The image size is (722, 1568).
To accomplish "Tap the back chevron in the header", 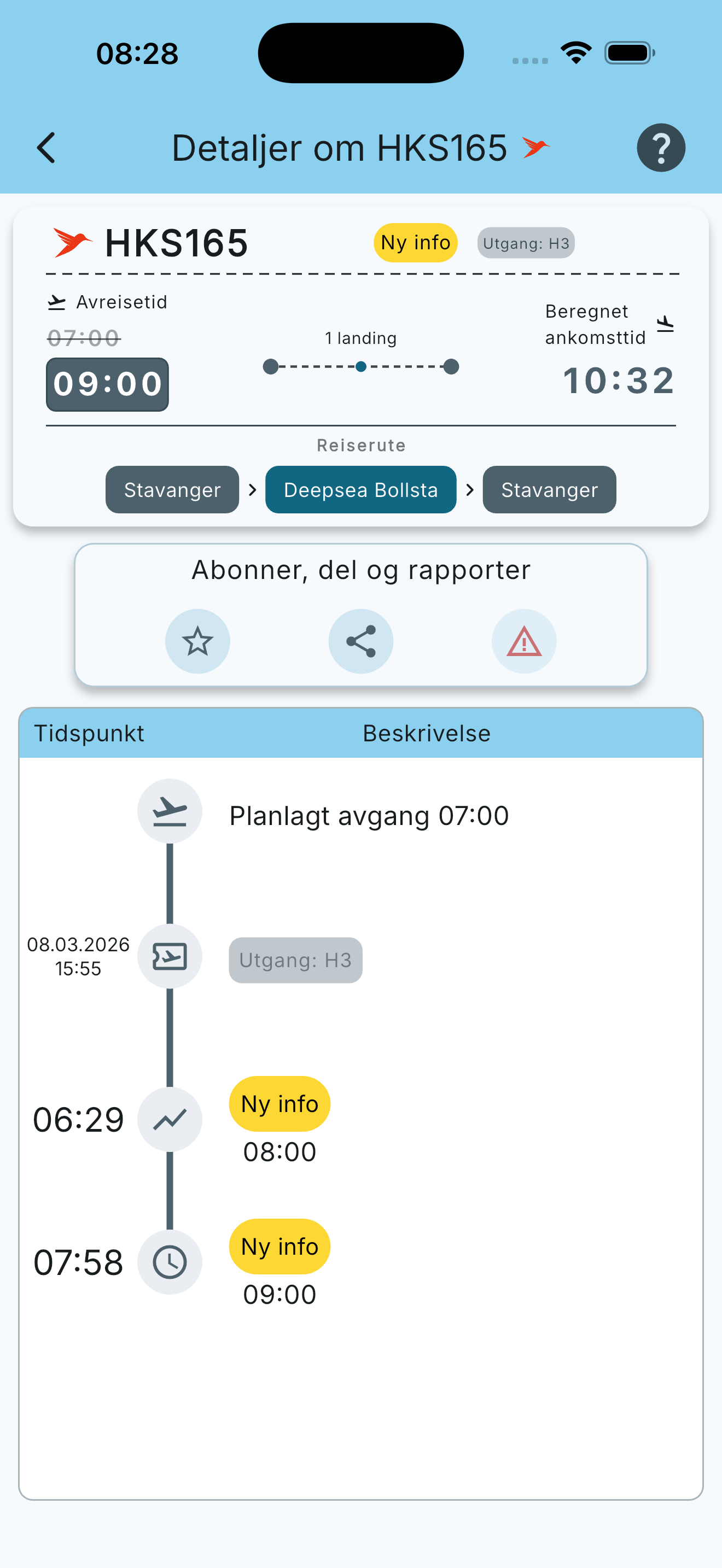I will 46,147.
